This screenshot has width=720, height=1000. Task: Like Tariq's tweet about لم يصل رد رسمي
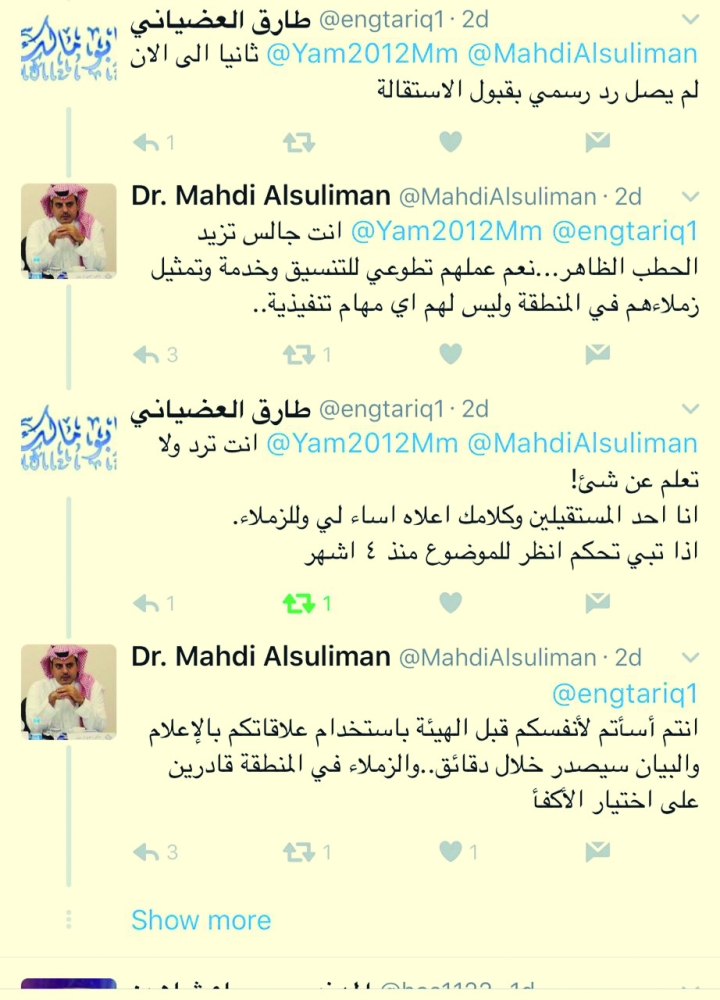click(451, 142)
